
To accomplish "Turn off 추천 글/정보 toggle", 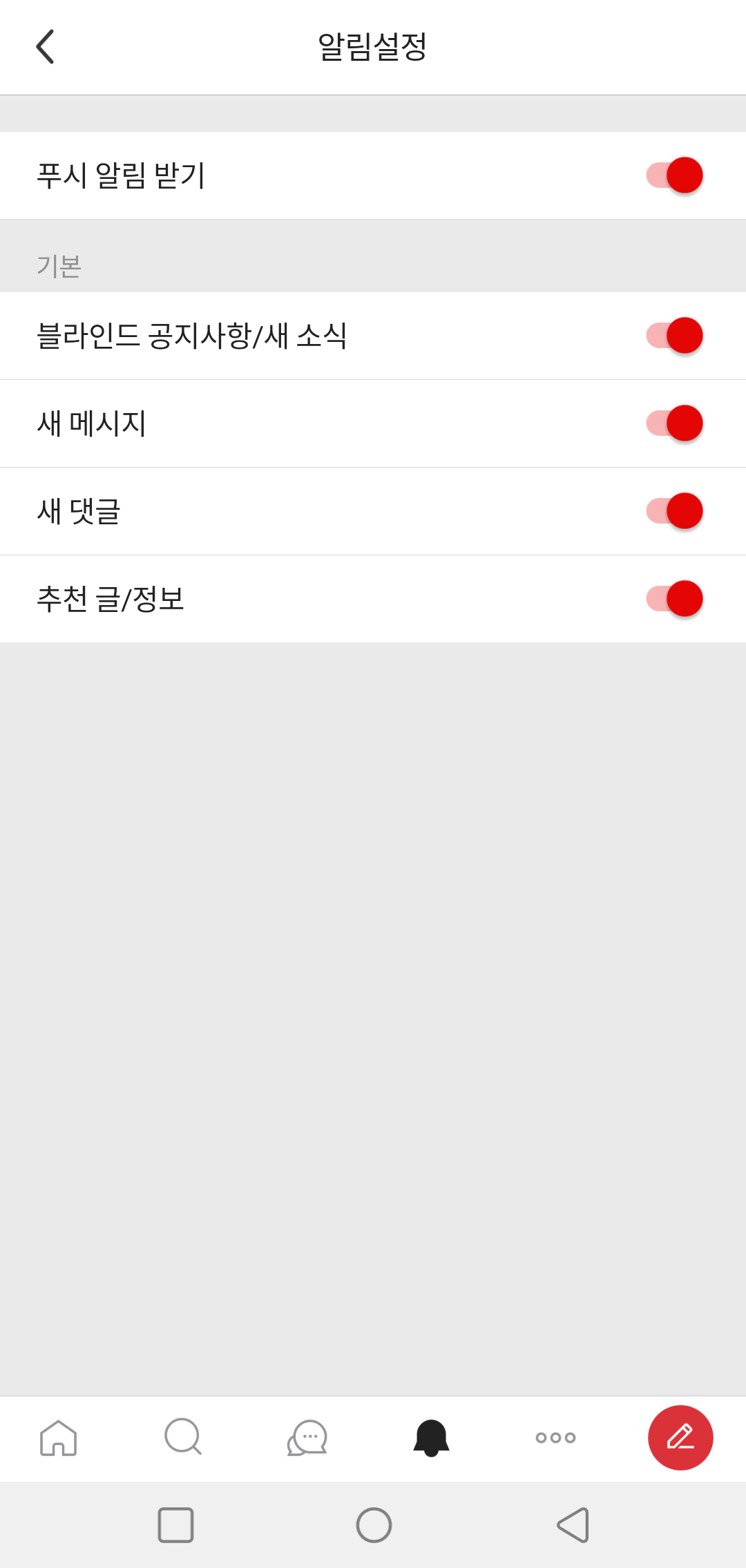I will coord(673,598).
